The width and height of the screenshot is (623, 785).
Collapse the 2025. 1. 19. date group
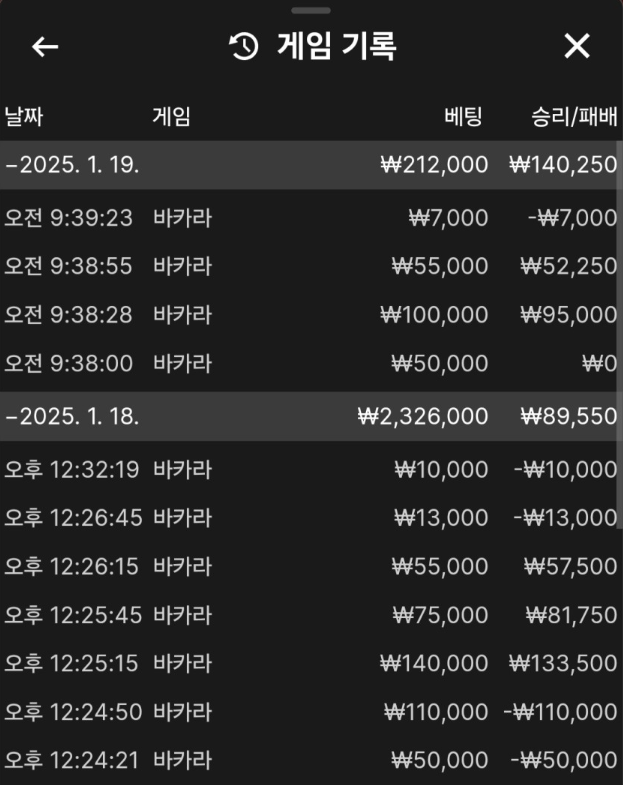(x=72, y=165)
